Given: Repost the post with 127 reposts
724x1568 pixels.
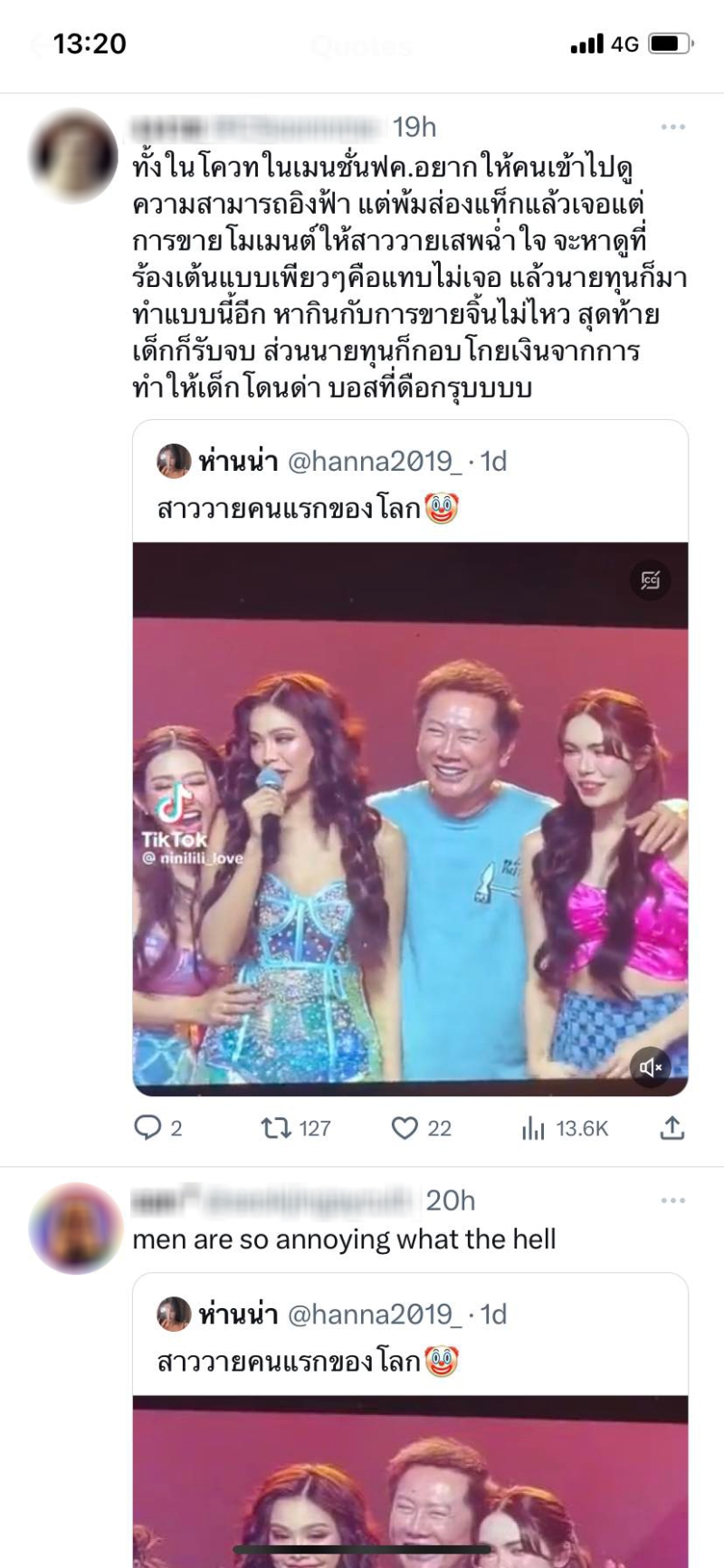Looking at the screenshot, I should click(295, 1128).
